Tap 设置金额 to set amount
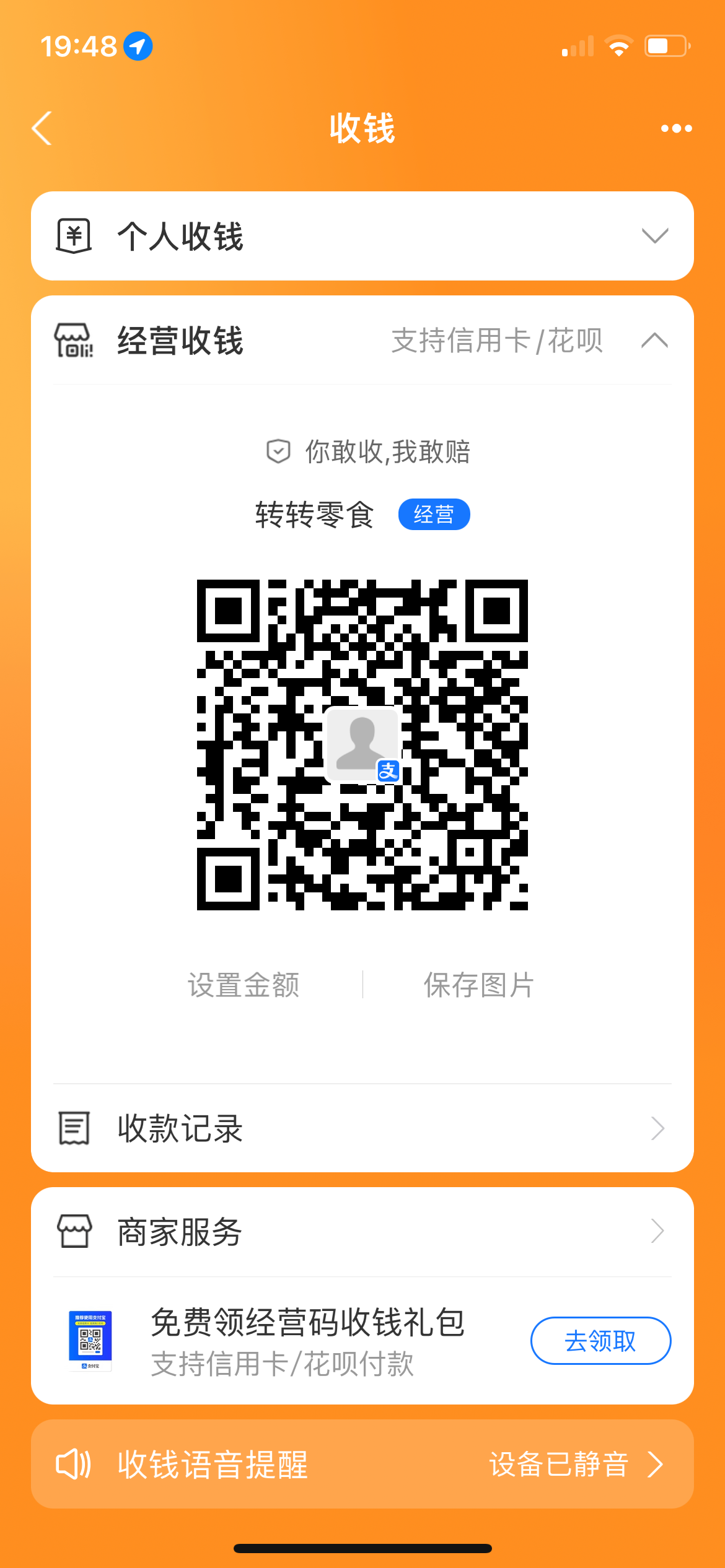Screen dimensions: 725x1568 (x=244, y=985)
